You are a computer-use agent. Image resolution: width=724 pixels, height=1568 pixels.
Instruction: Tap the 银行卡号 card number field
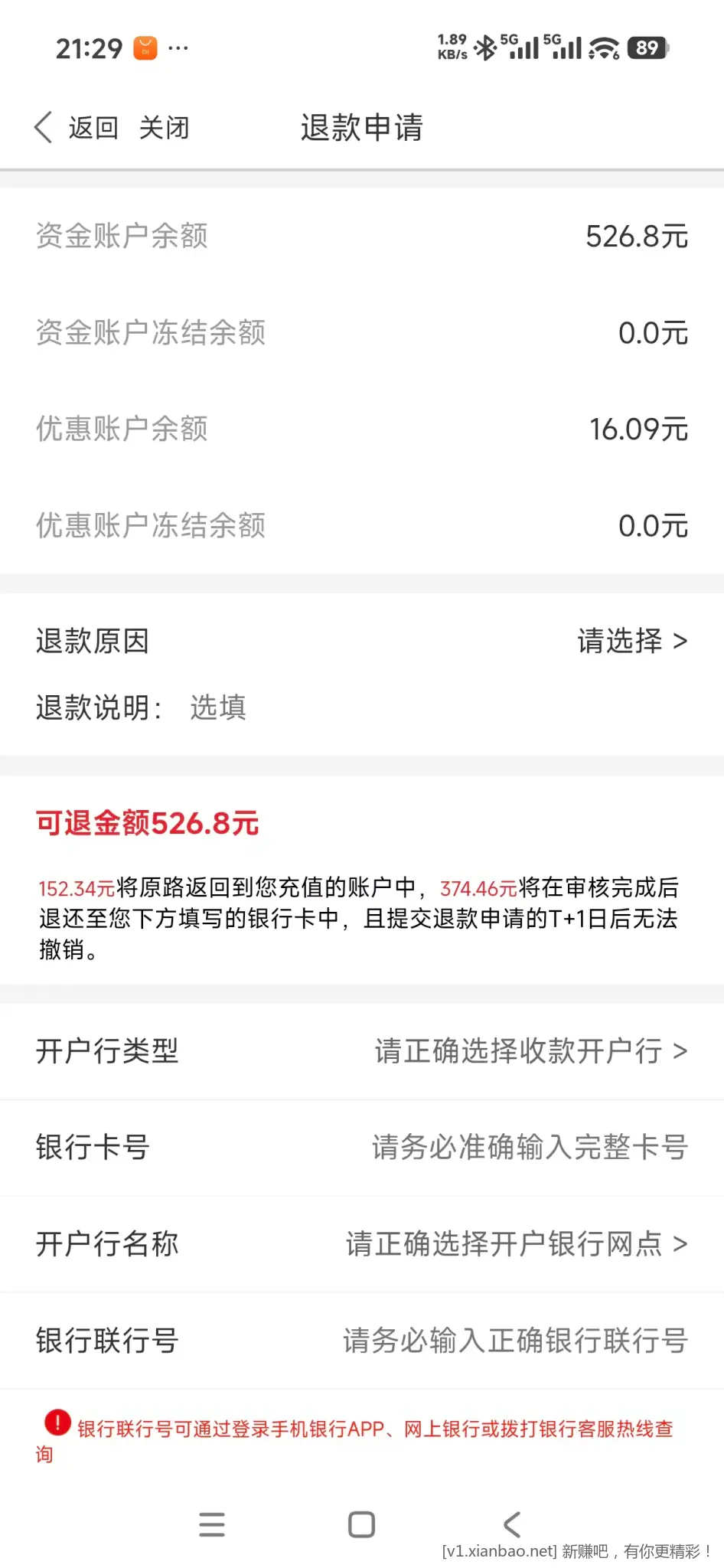528,1148
